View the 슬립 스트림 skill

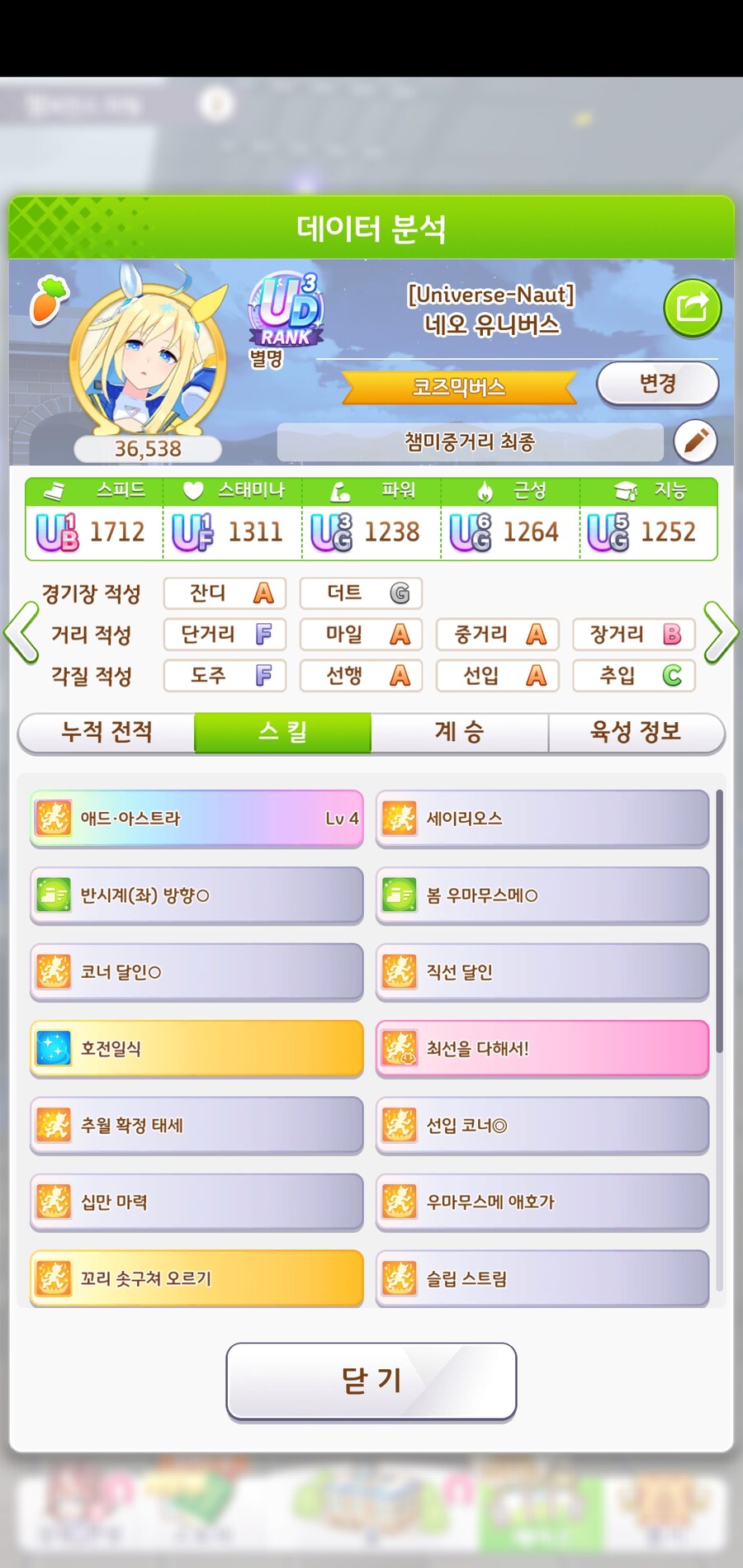[x=542, y=1278]
